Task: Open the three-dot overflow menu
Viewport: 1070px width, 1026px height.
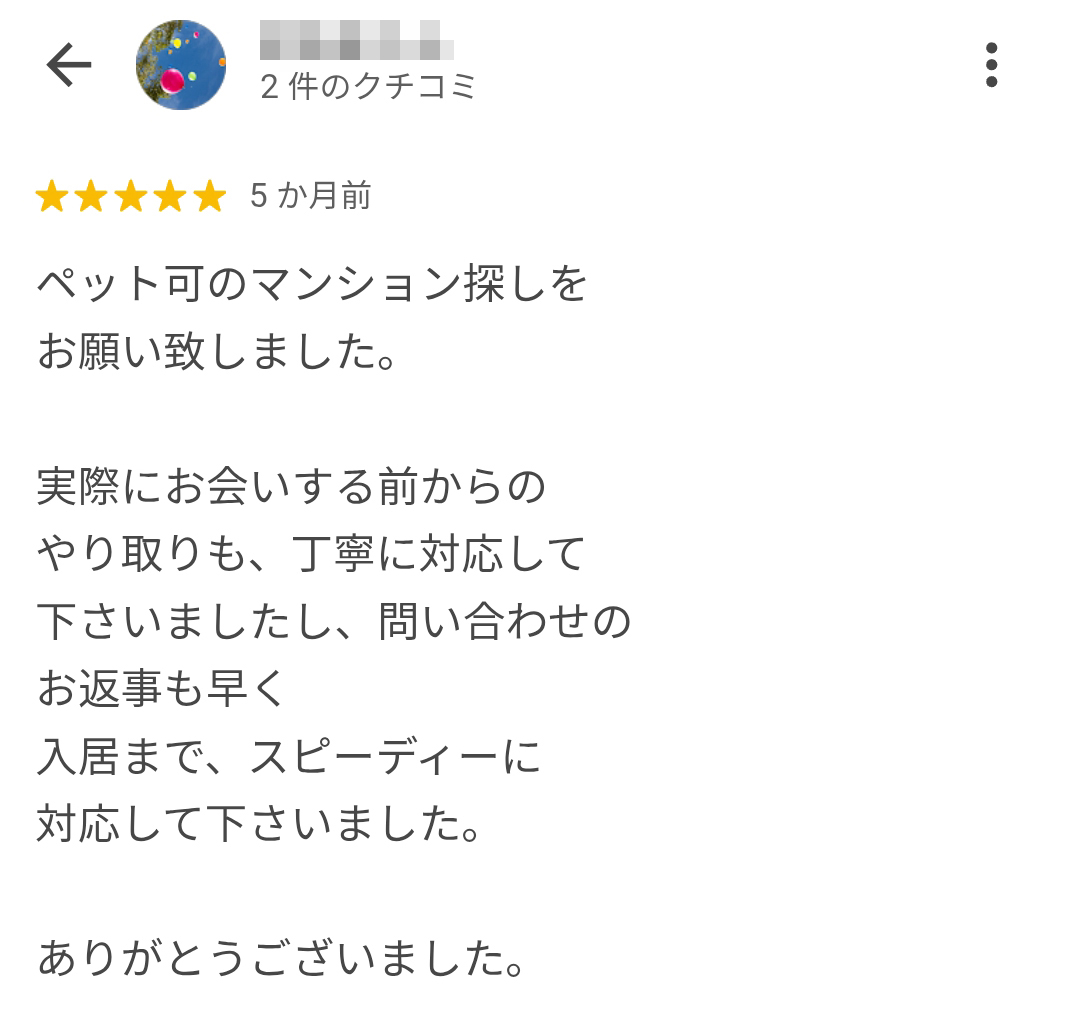Action: point(990,65)
